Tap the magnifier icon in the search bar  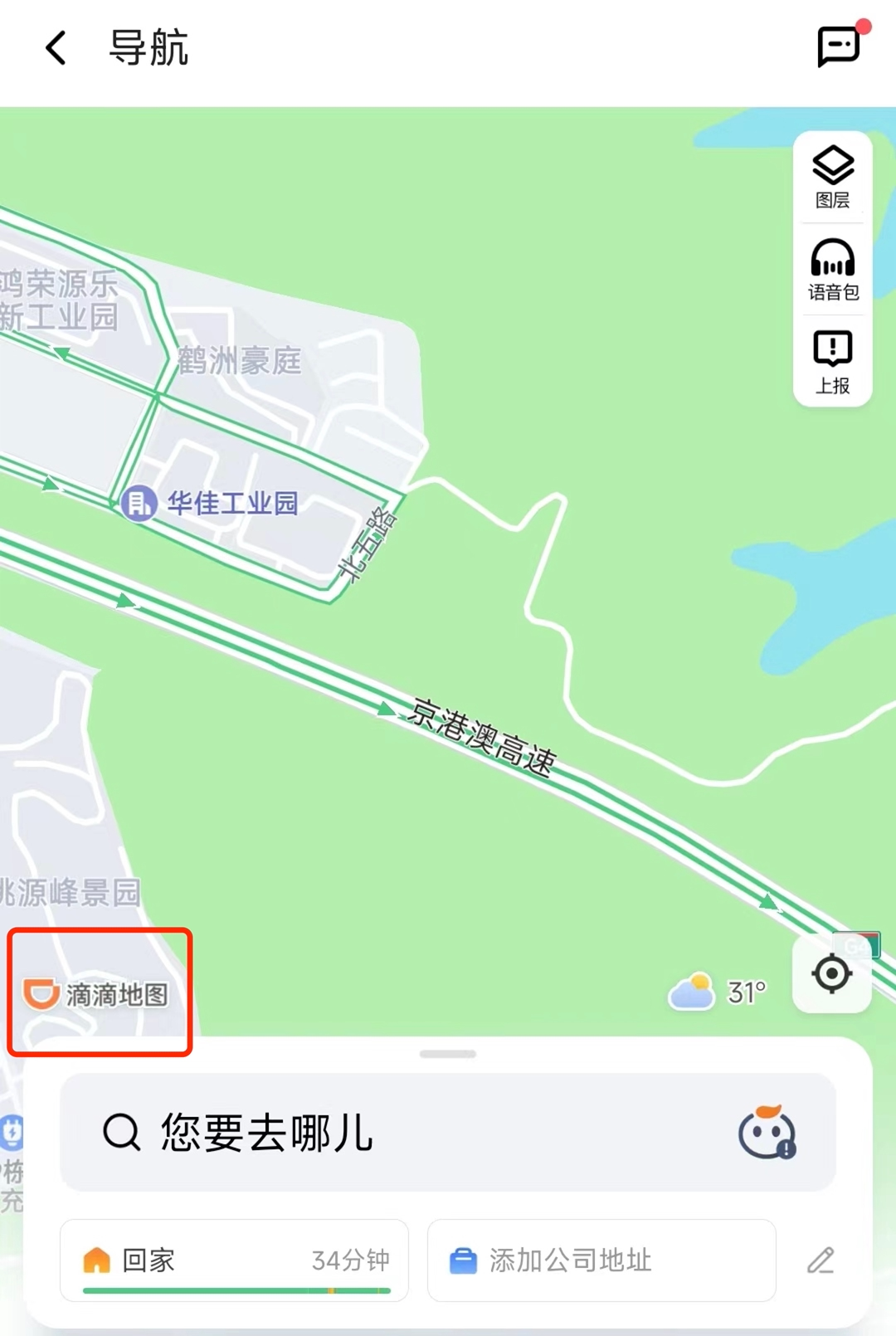120,1130
